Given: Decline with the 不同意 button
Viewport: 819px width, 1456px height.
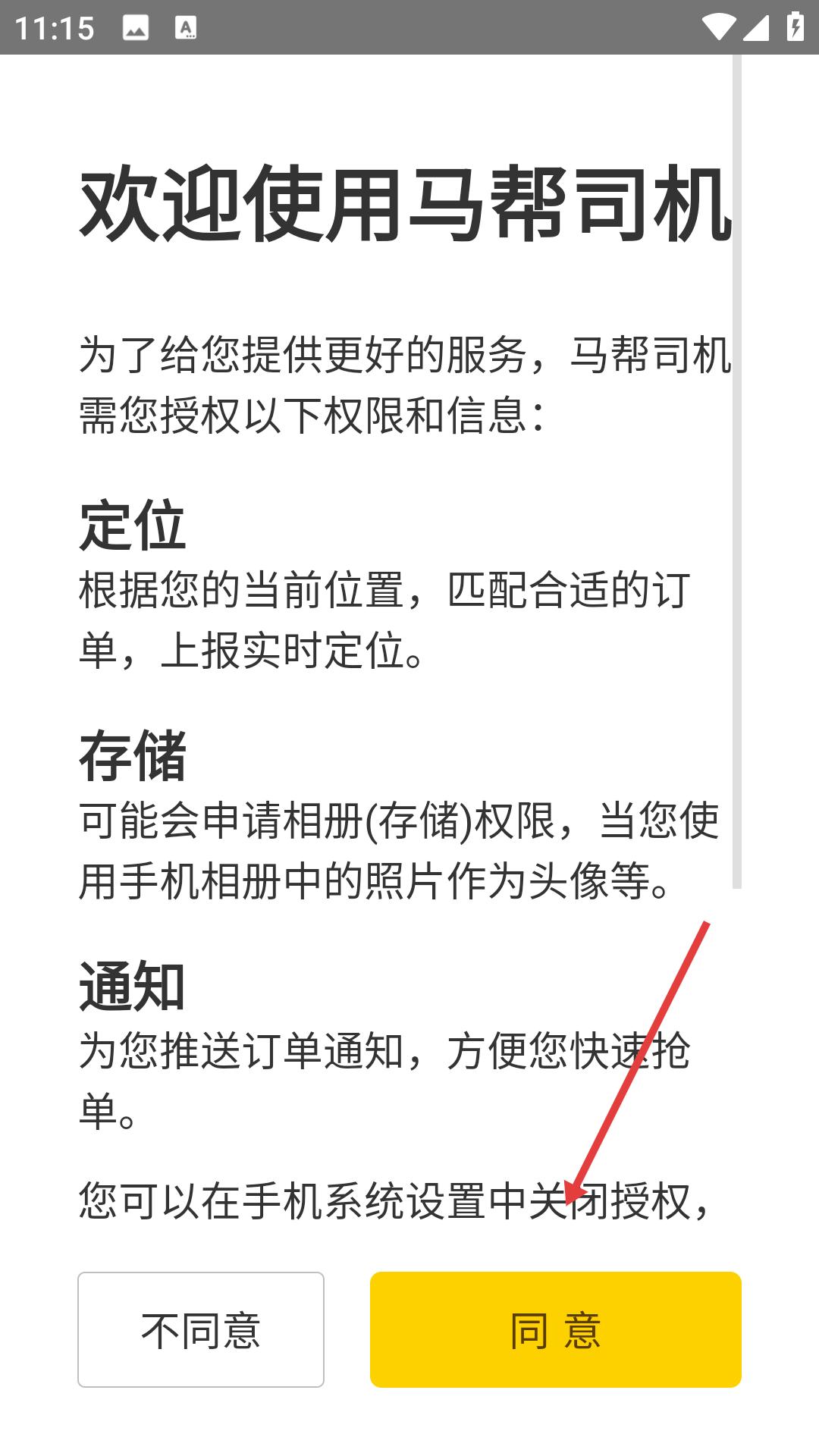Looking at the screenshot, I should 201,1329.
